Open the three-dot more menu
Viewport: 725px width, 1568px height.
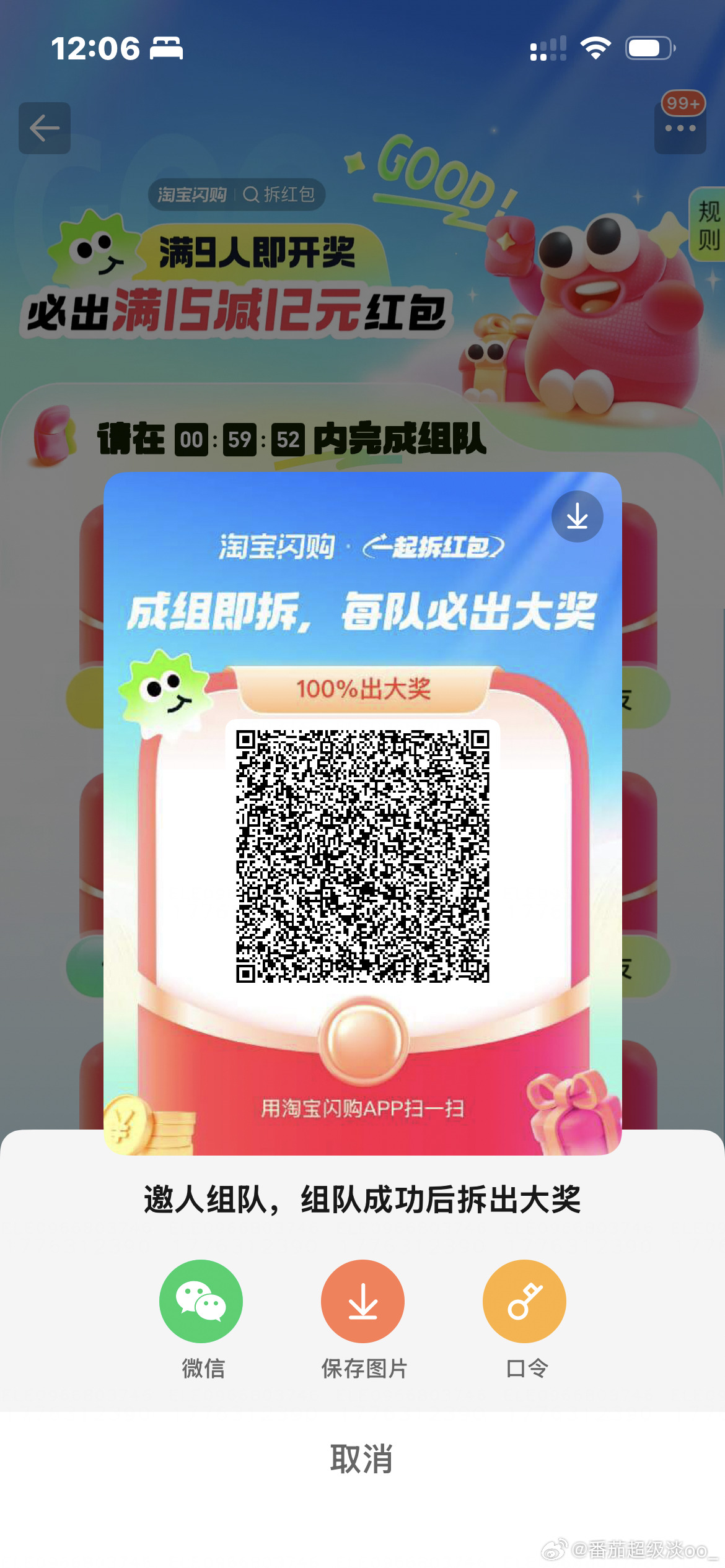[680, 128]
